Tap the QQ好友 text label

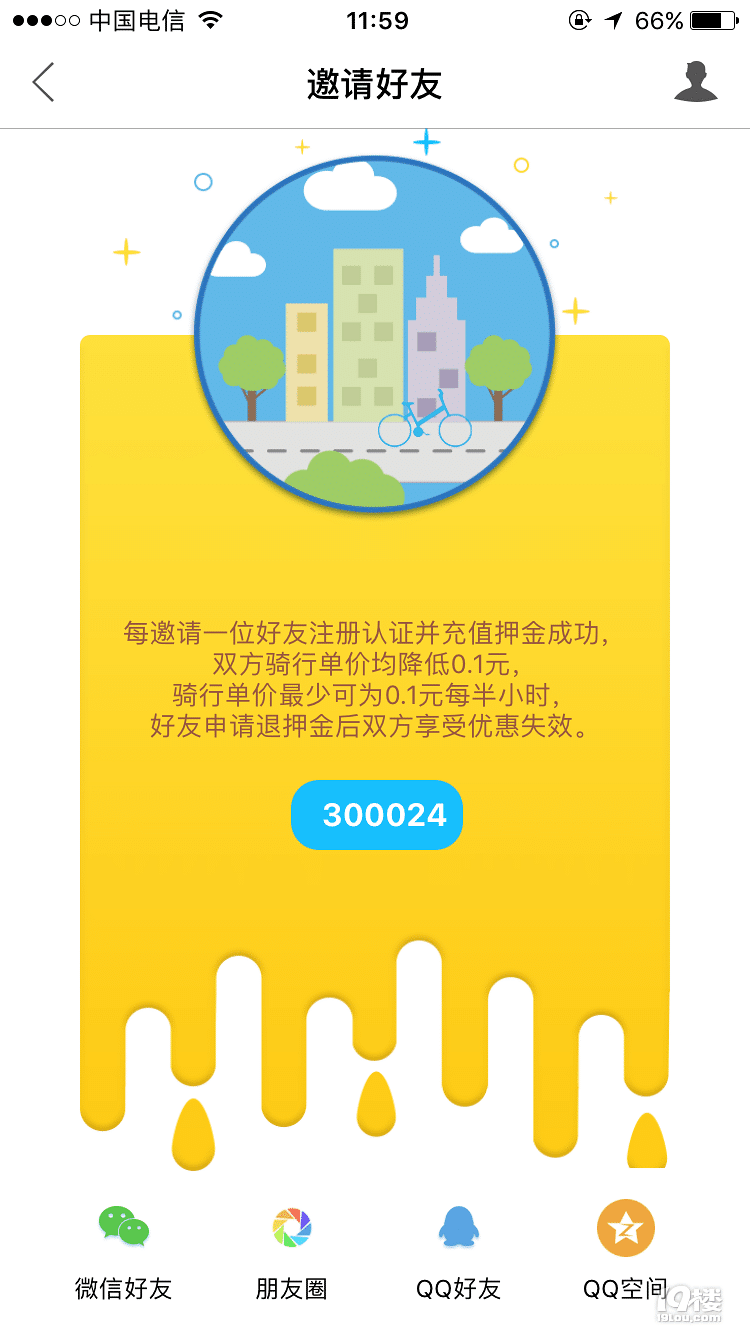click(458, 1290)
